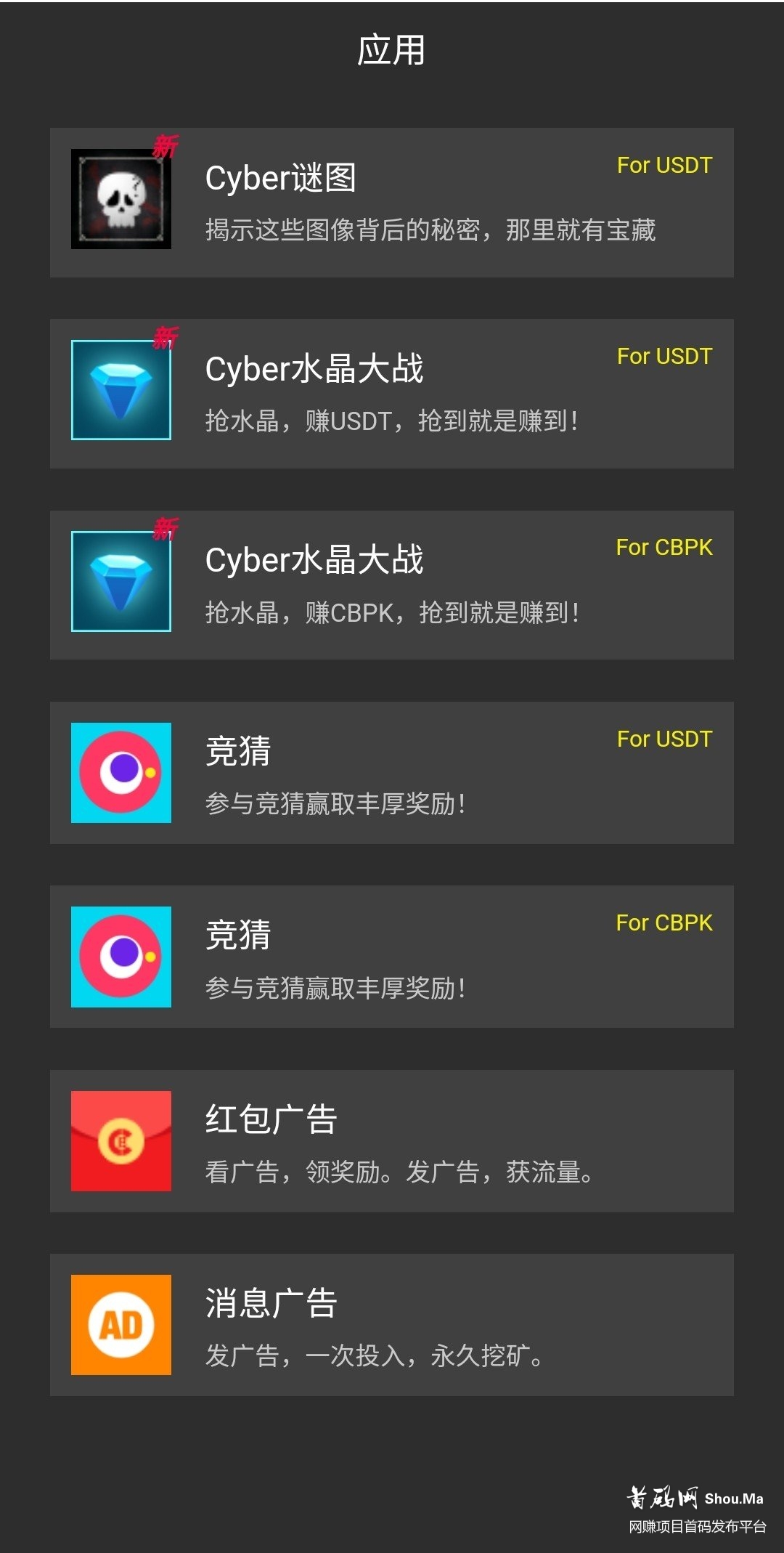This screenshot has width=784, height=1553.
Task: Click the 新 badge on Cyber谜图
Action: pyautogui.click(x=166, y=144)
